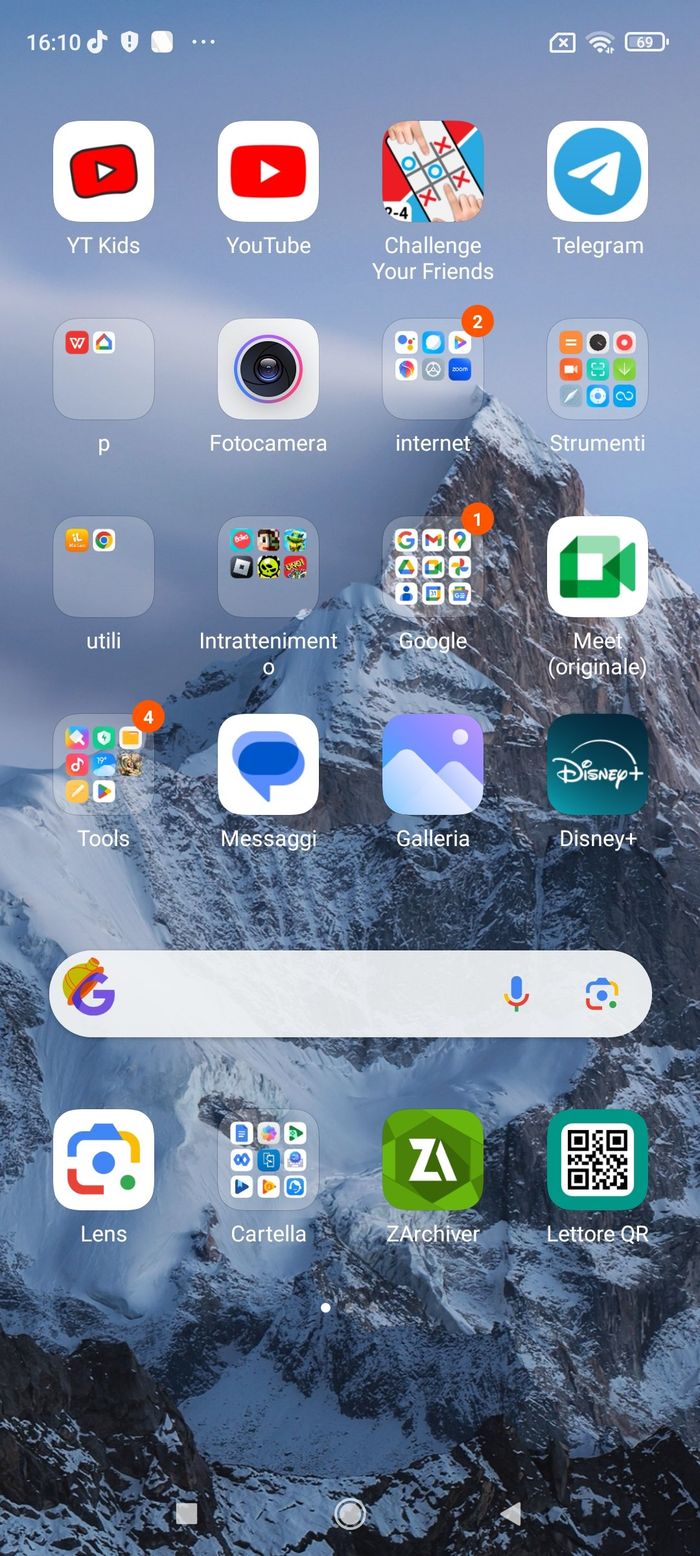This screenshot has height=1556, width=700.
Task: Expand the internet folder
Action: [x=433, y=369]
